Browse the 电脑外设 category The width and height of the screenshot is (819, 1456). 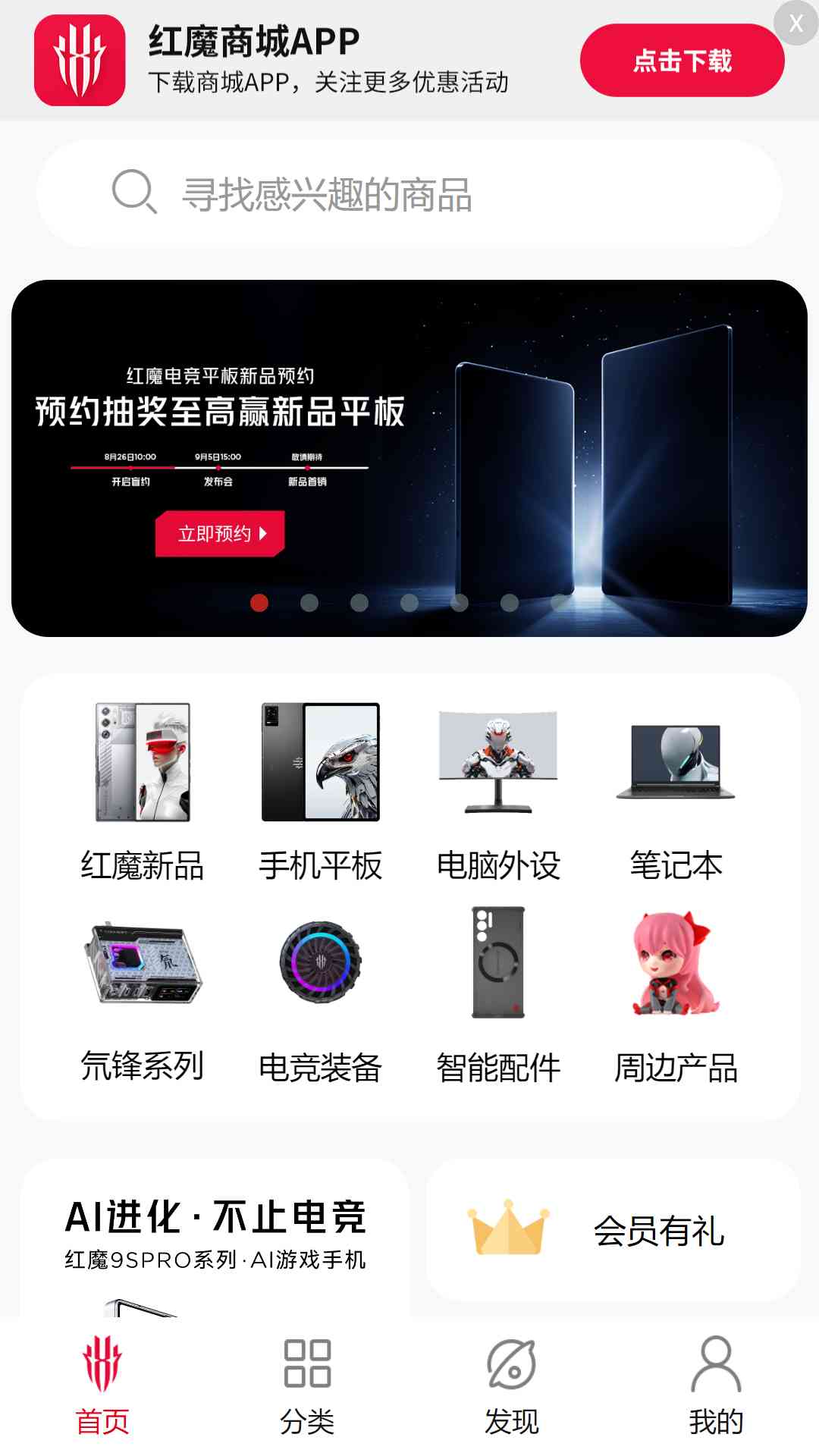point(498,792)
